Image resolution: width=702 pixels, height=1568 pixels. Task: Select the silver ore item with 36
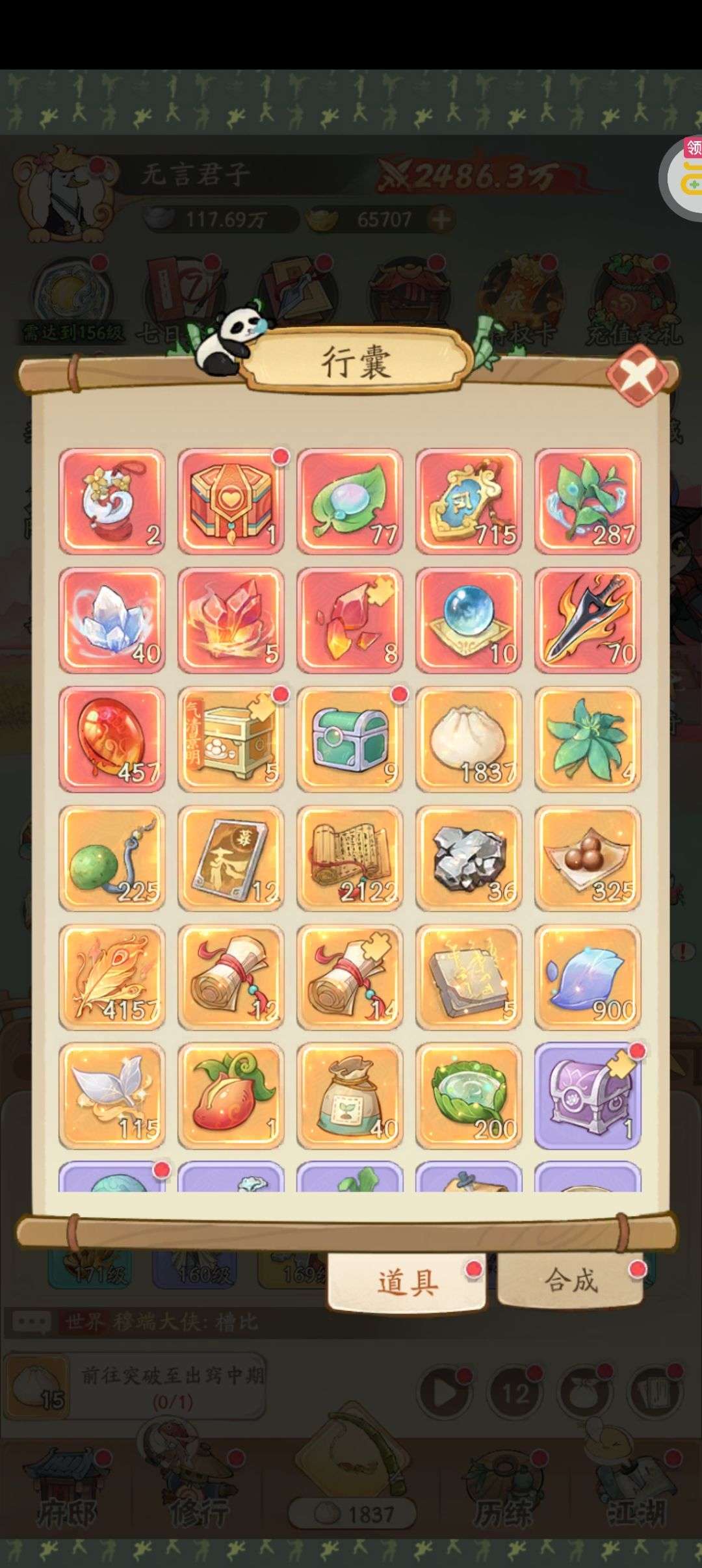pos(469,858)
